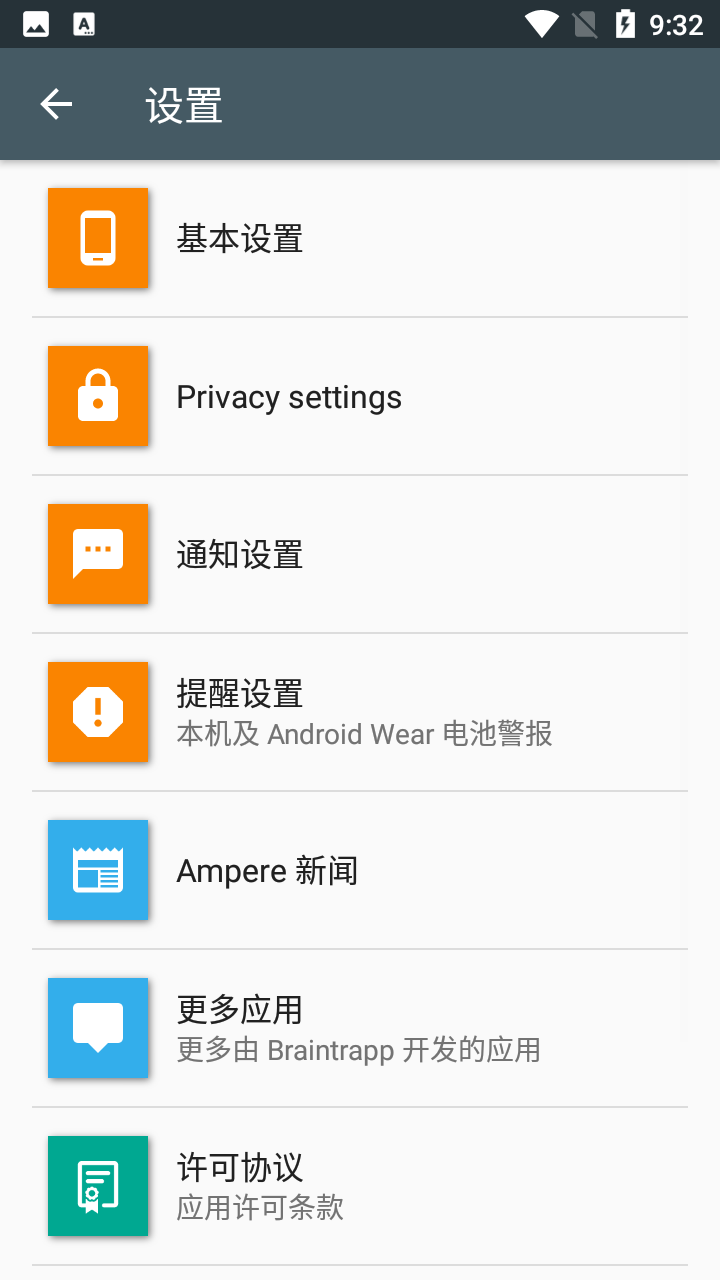This screenshot has height=1280, width=720.
Task: Open 提醒设置 battery alert settings
Action: click(360, 712)
